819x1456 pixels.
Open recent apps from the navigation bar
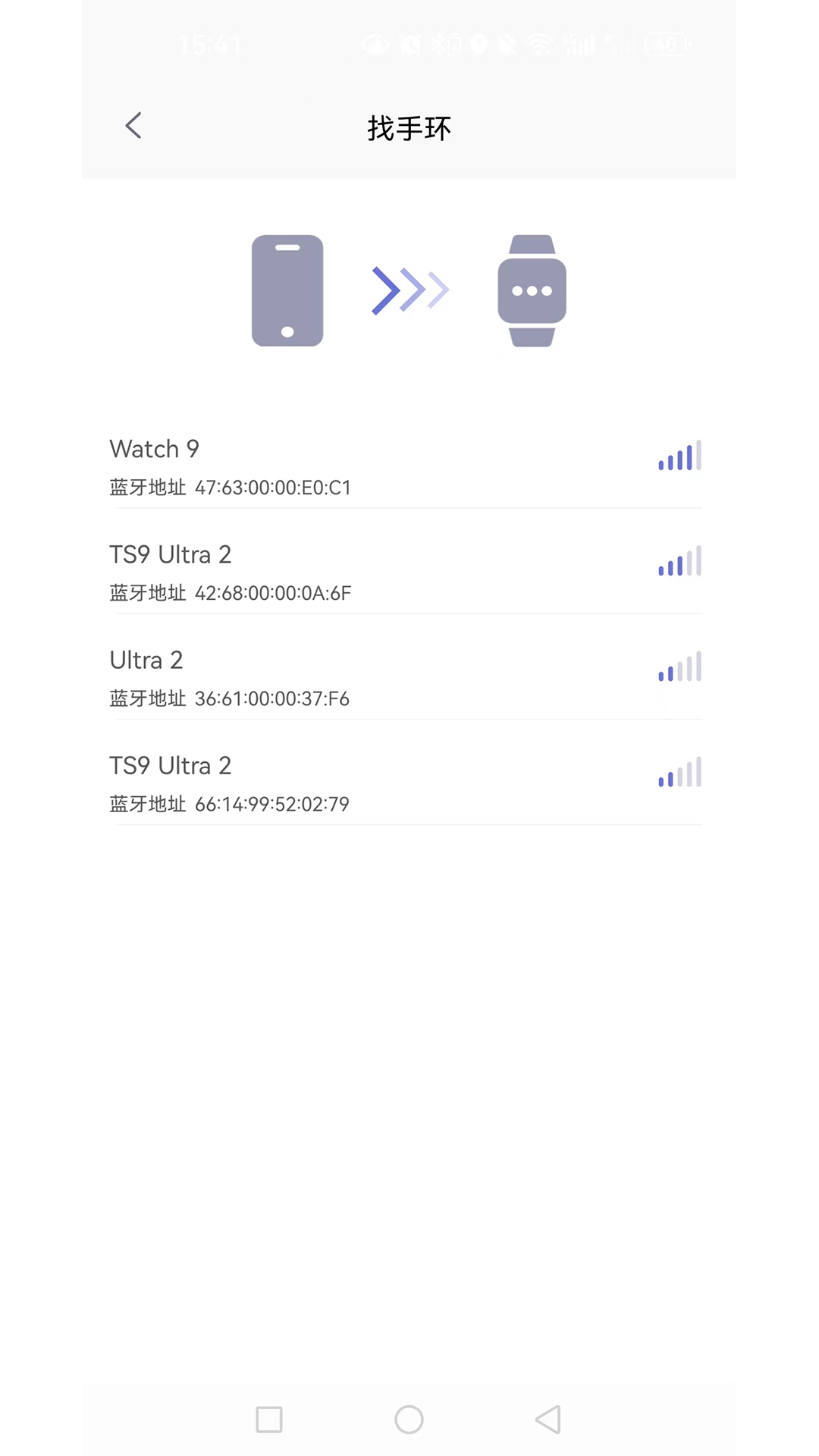(269, 1420)
